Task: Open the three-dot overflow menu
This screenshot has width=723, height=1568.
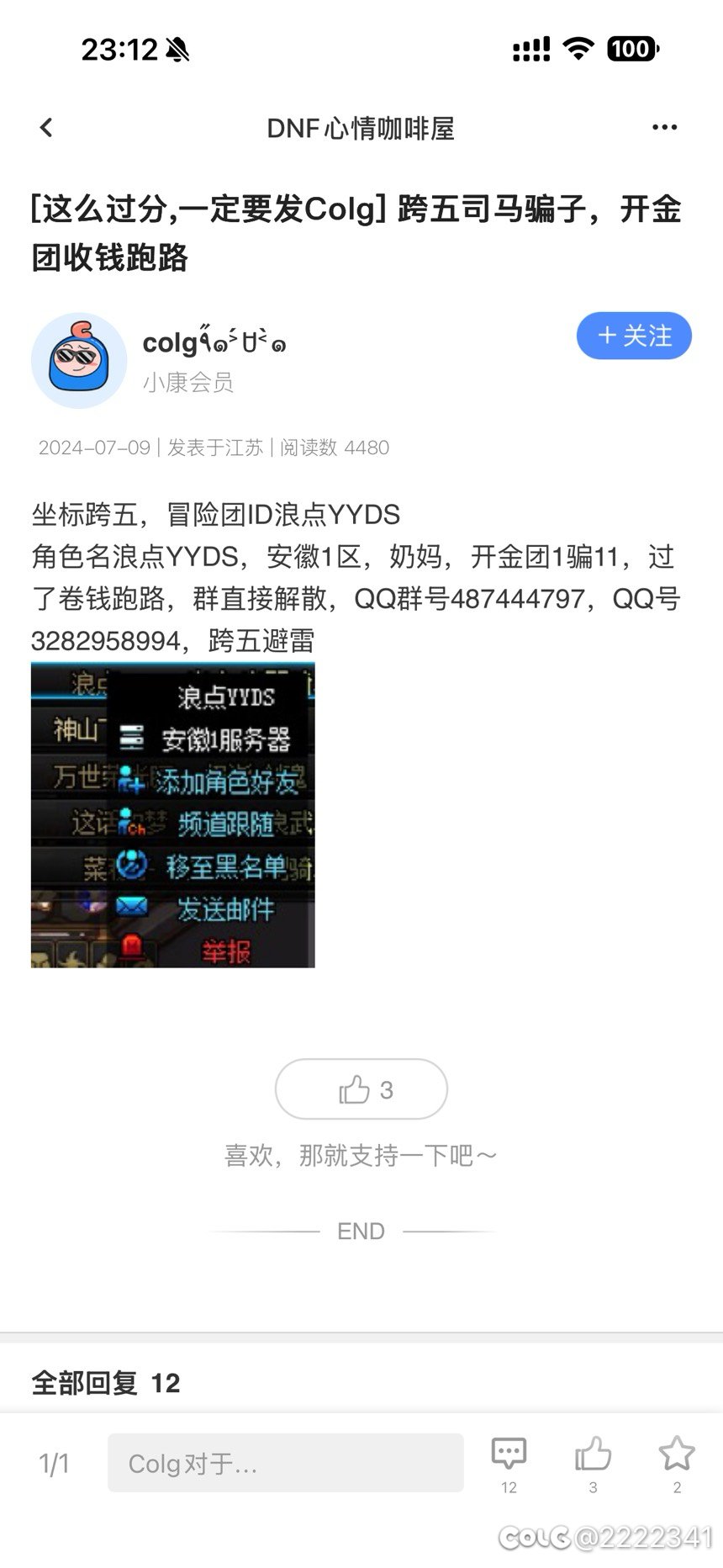Action: [664, 128]
